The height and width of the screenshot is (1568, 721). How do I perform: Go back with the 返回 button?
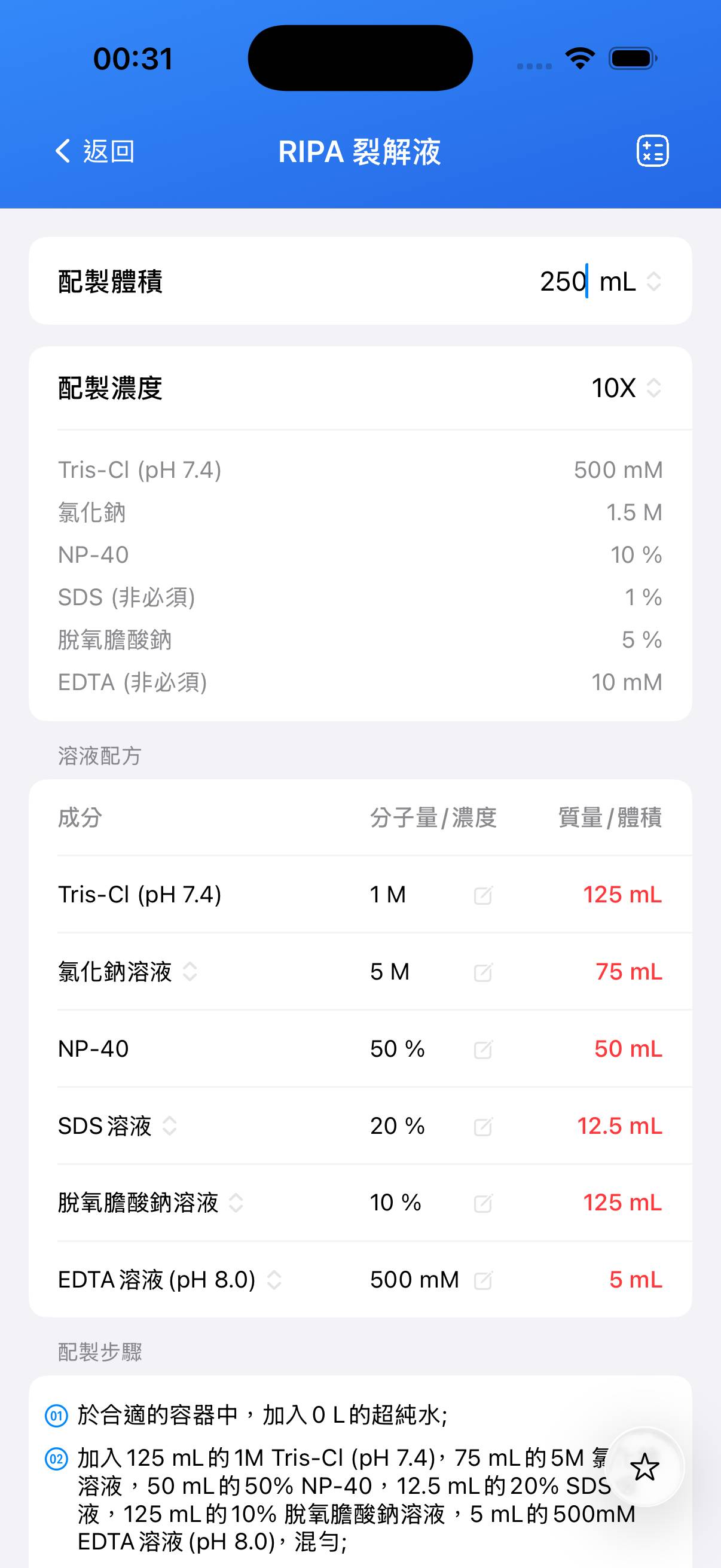(x=95, y=151)
